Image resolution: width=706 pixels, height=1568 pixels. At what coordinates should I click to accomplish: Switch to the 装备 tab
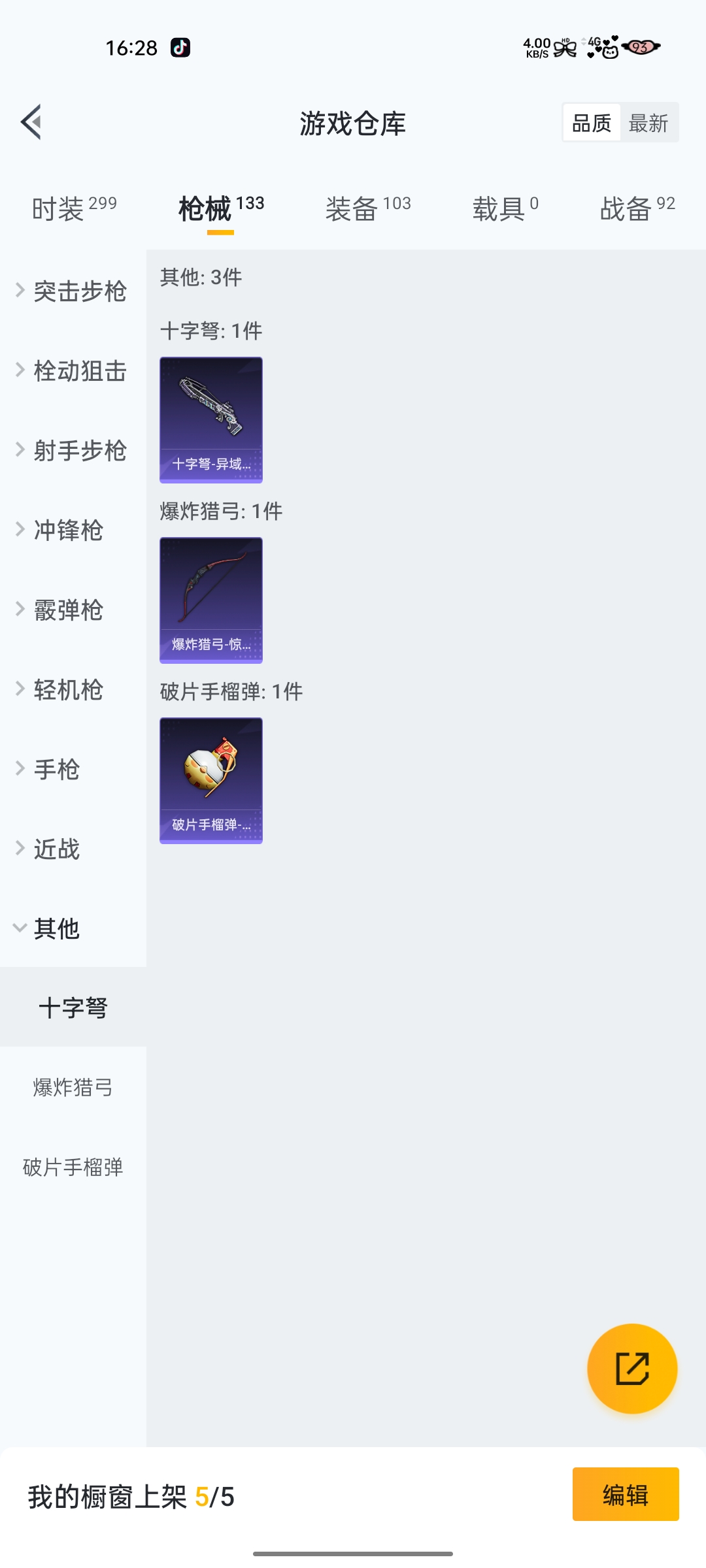click(x=368, y=209)
